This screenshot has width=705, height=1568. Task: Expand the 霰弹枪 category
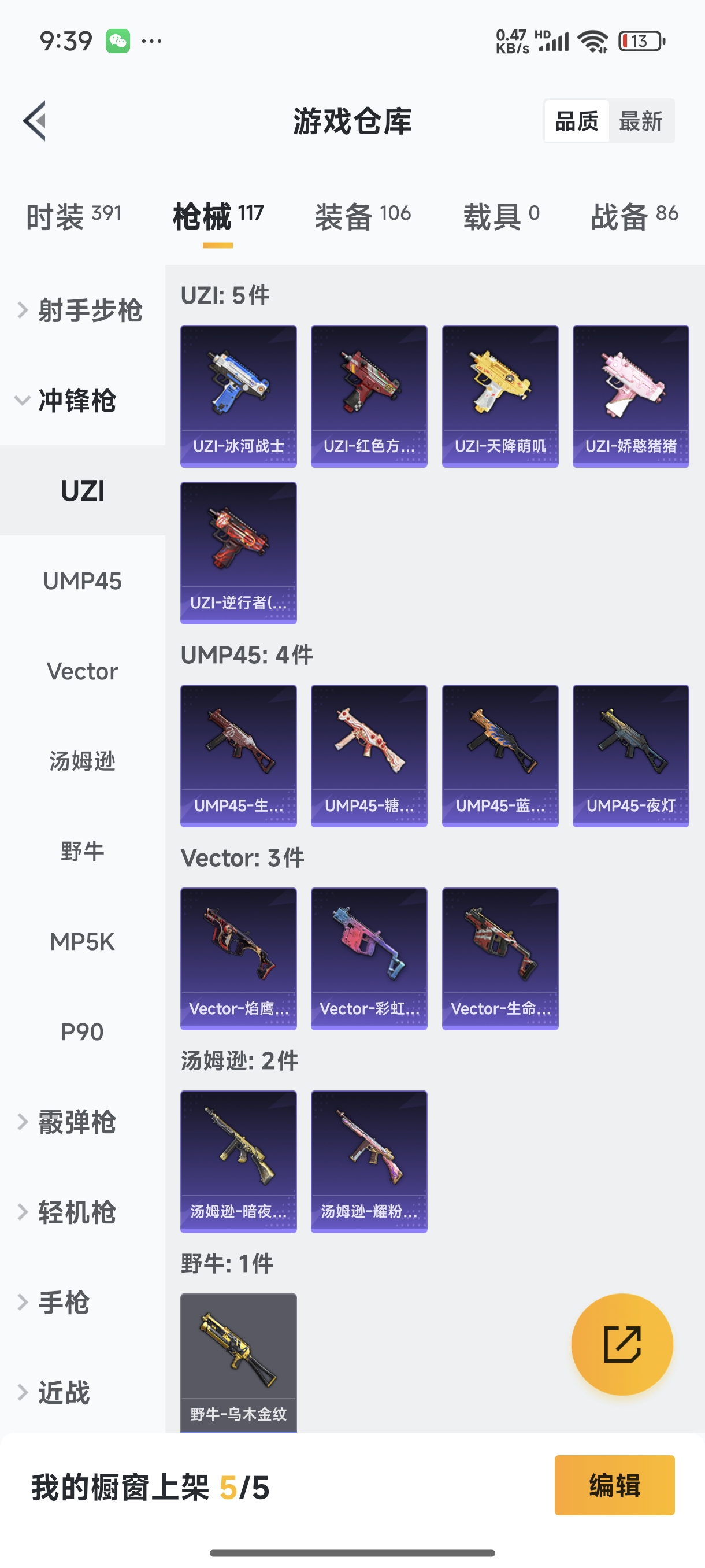point(77,1122)
